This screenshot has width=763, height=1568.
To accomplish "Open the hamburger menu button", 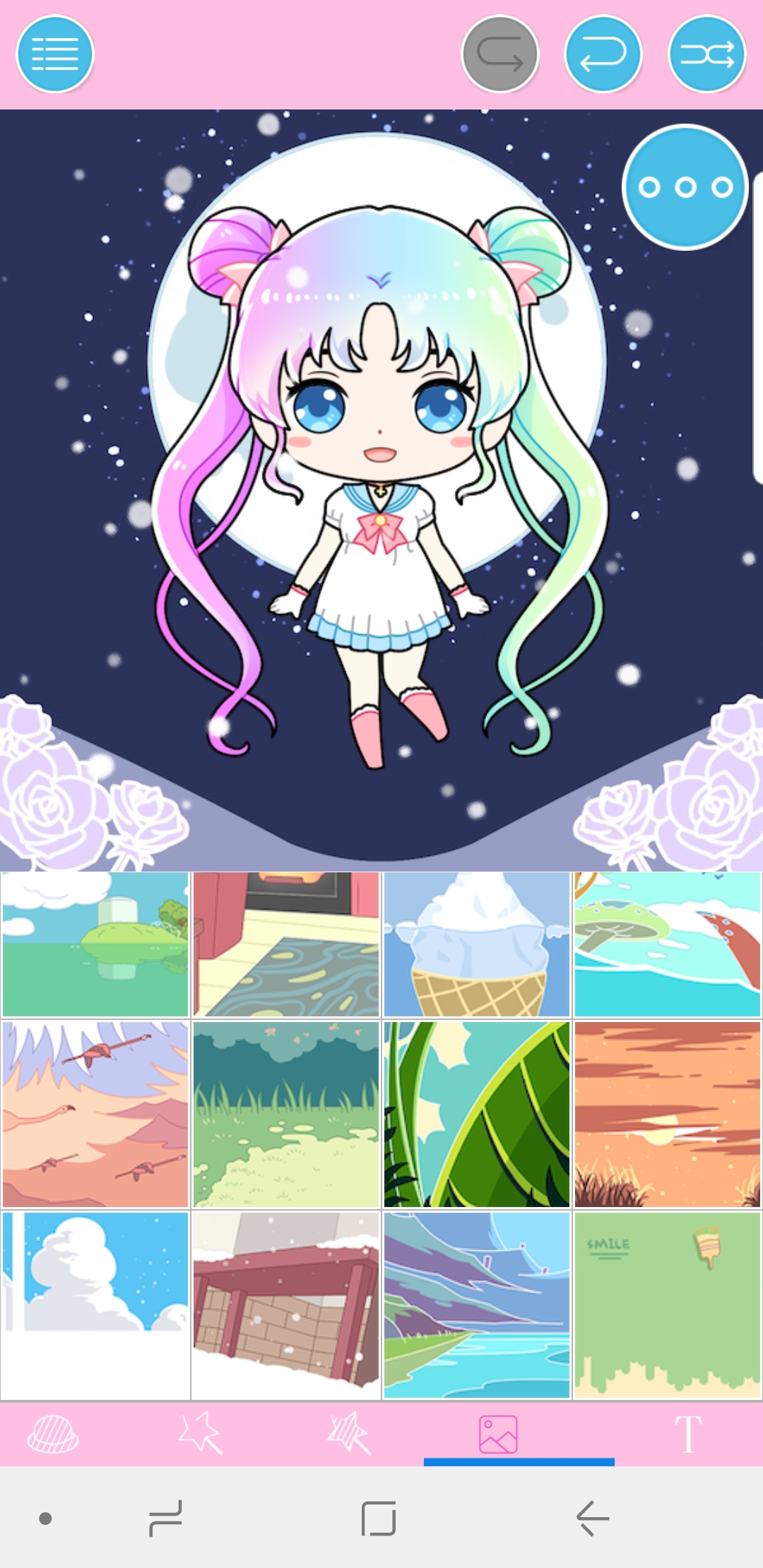I will [55, 54].
